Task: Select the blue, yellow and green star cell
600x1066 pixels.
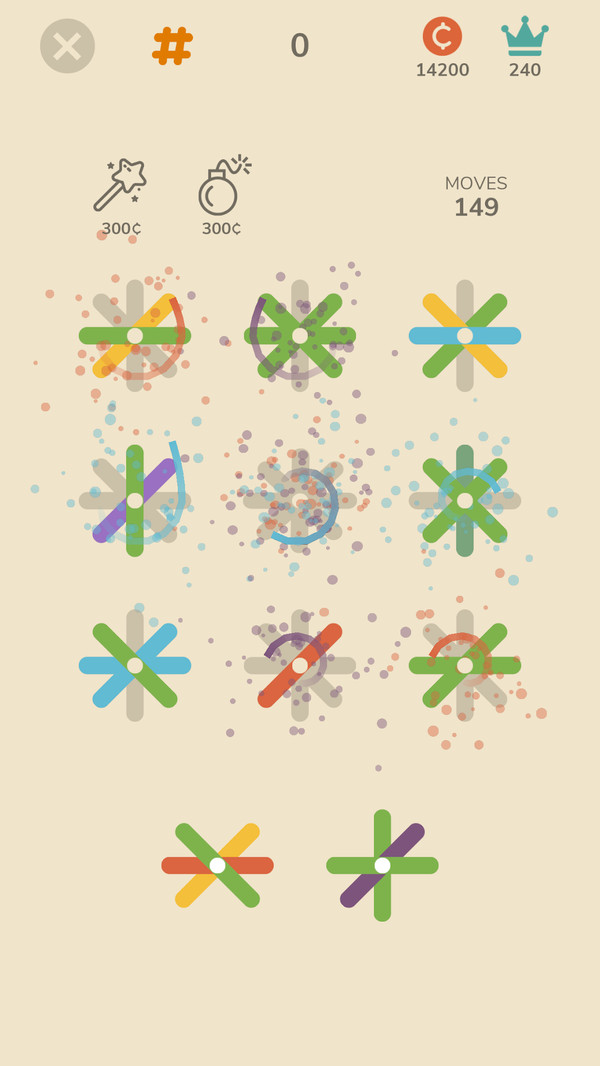Action: coord(465,336)
